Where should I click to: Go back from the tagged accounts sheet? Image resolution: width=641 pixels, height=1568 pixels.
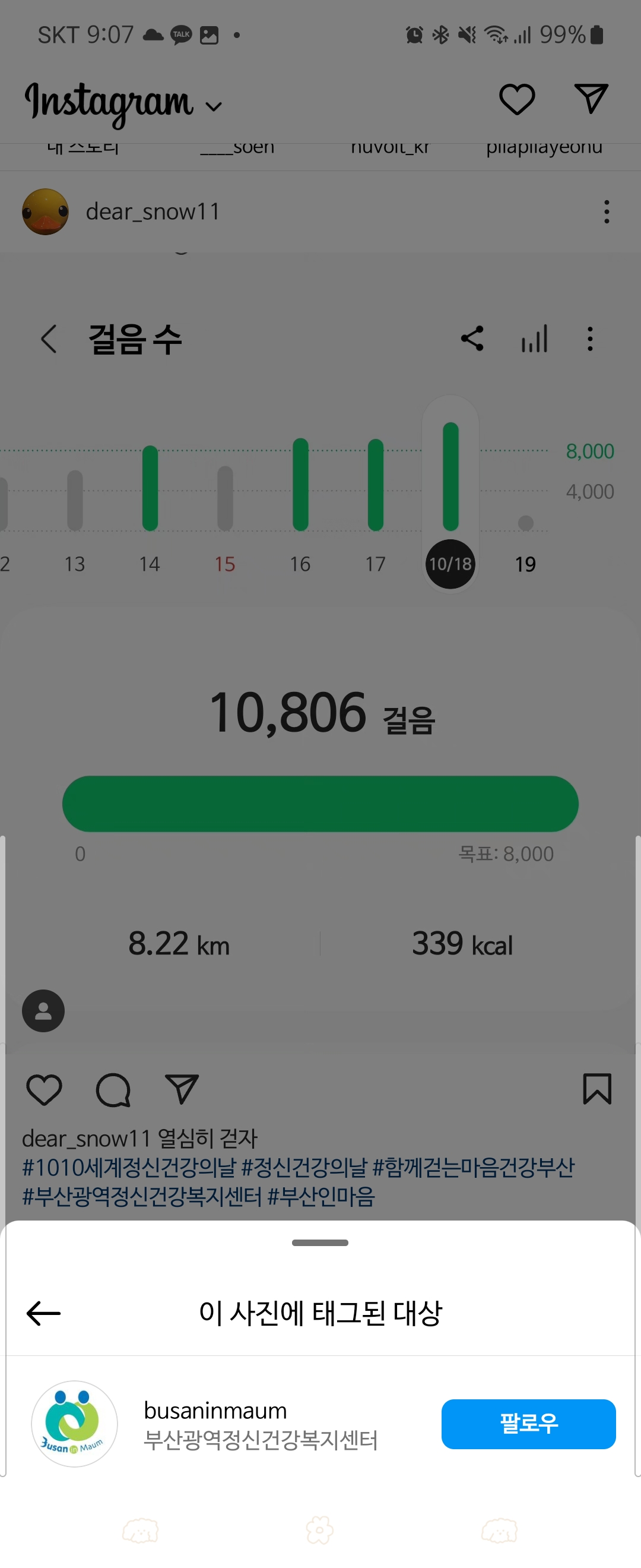tap(44, 1313)
